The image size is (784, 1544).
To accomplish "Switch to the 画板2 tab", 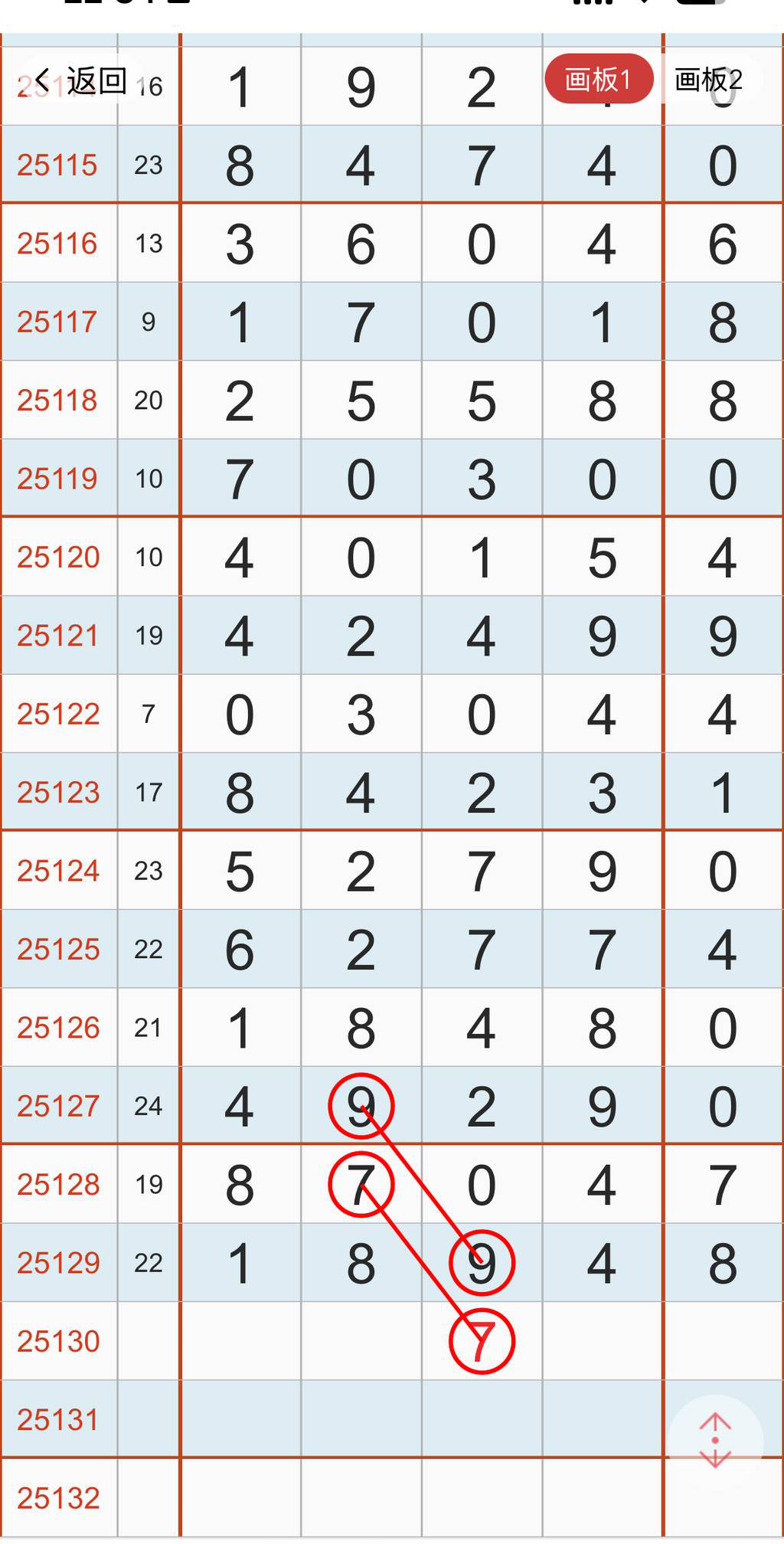I will (x=708, y=78).
